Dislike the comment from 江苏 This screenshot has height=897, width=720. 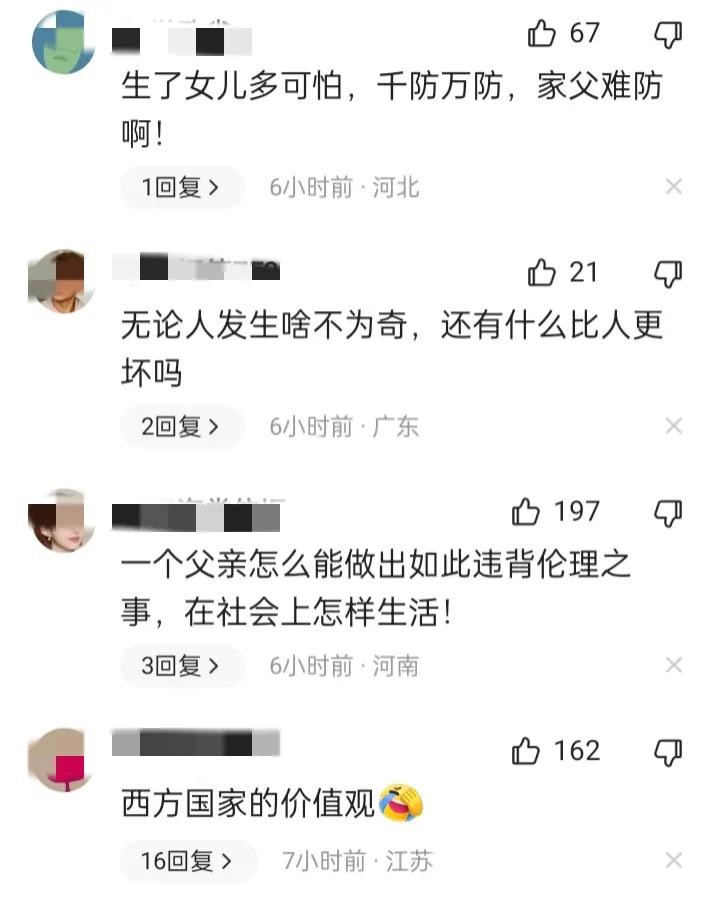tap(668, 752)
